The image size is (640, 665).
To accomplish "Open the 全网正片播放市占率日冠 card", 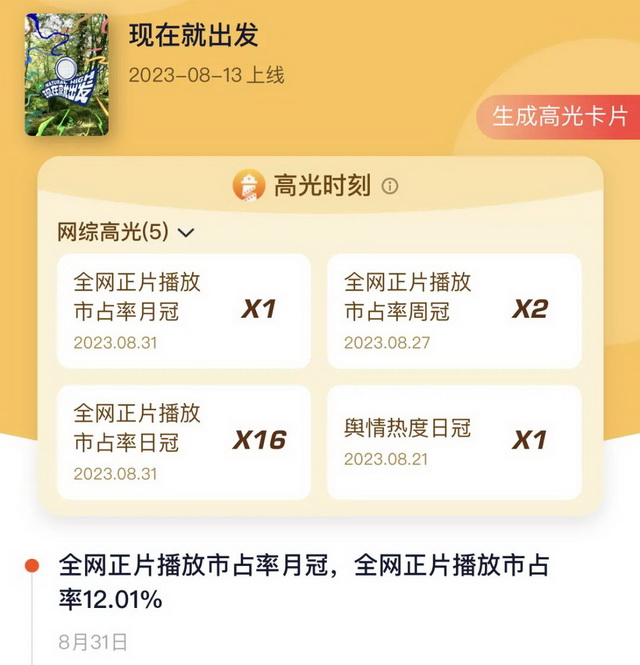I will click(x=183, y=441).
